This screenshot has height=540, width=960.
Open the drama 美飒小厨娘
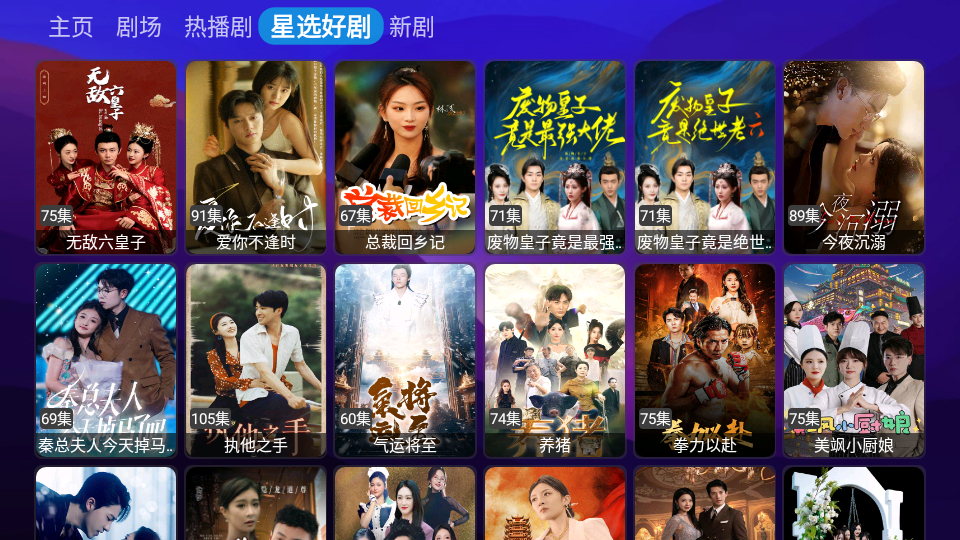[854, 360]
